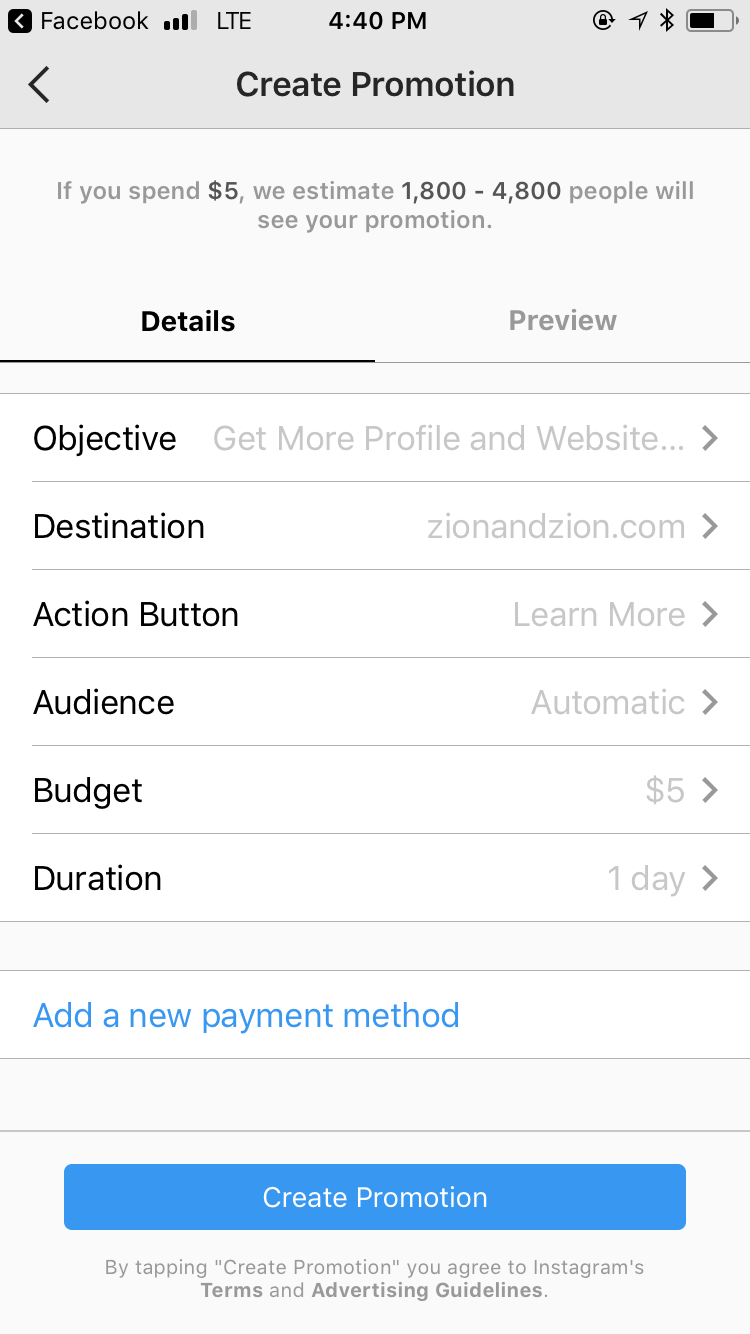Screen dimensions: 750x1334
Task: Go back using the back arrow
Action: (39, 84)
